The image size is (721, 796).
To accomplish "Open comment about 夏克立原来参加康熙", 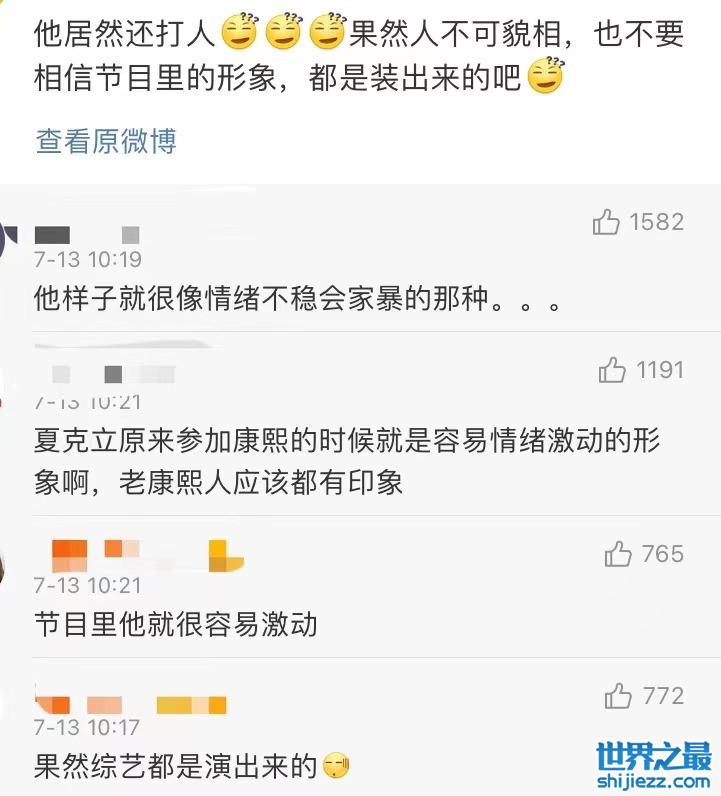I will [x=346, y=461].
